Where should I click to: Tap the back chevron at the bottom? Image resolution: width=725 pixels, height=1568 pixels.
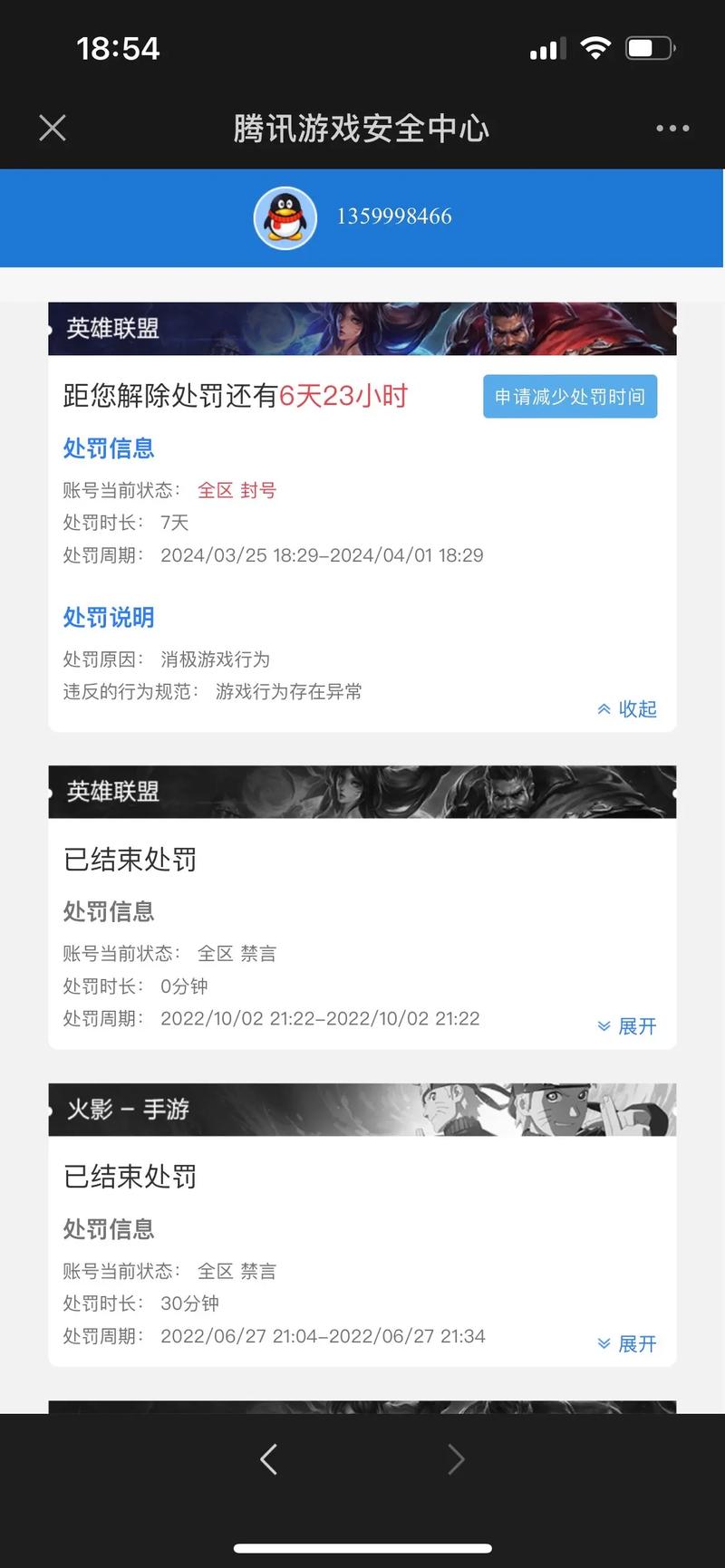click(x=268, y=1458)
